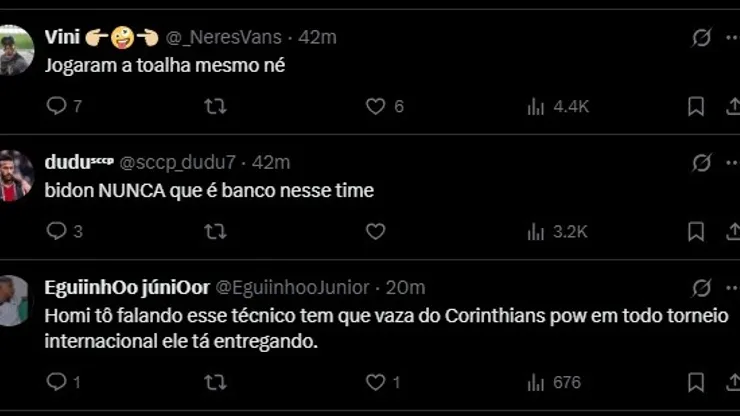The width and height of the screenshot is (740, 416).
Task: Like dudu's tweet about bidon
Action: [x=375, y=231]
